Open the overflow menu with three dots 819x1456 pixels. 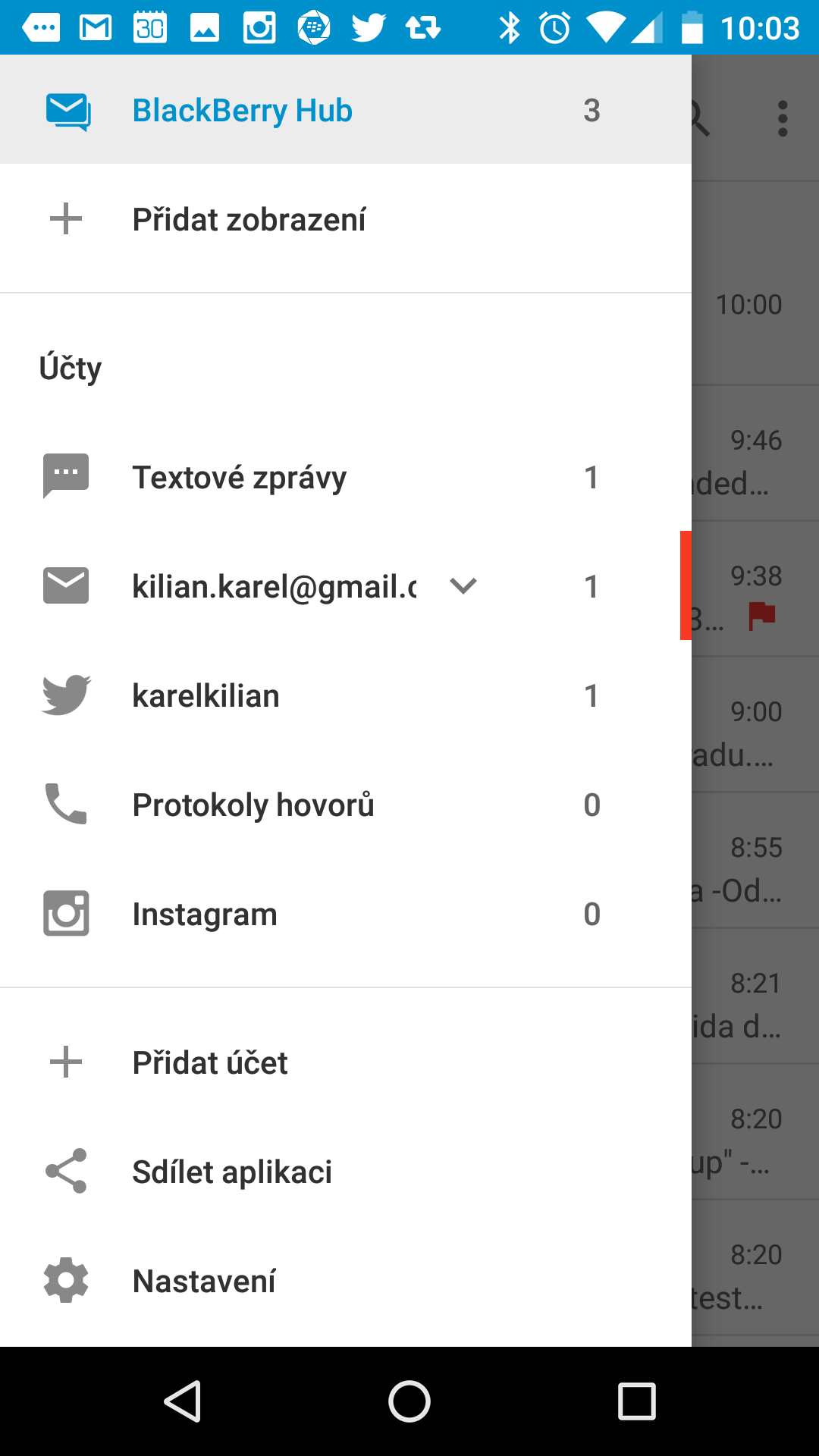pos(783,119)
